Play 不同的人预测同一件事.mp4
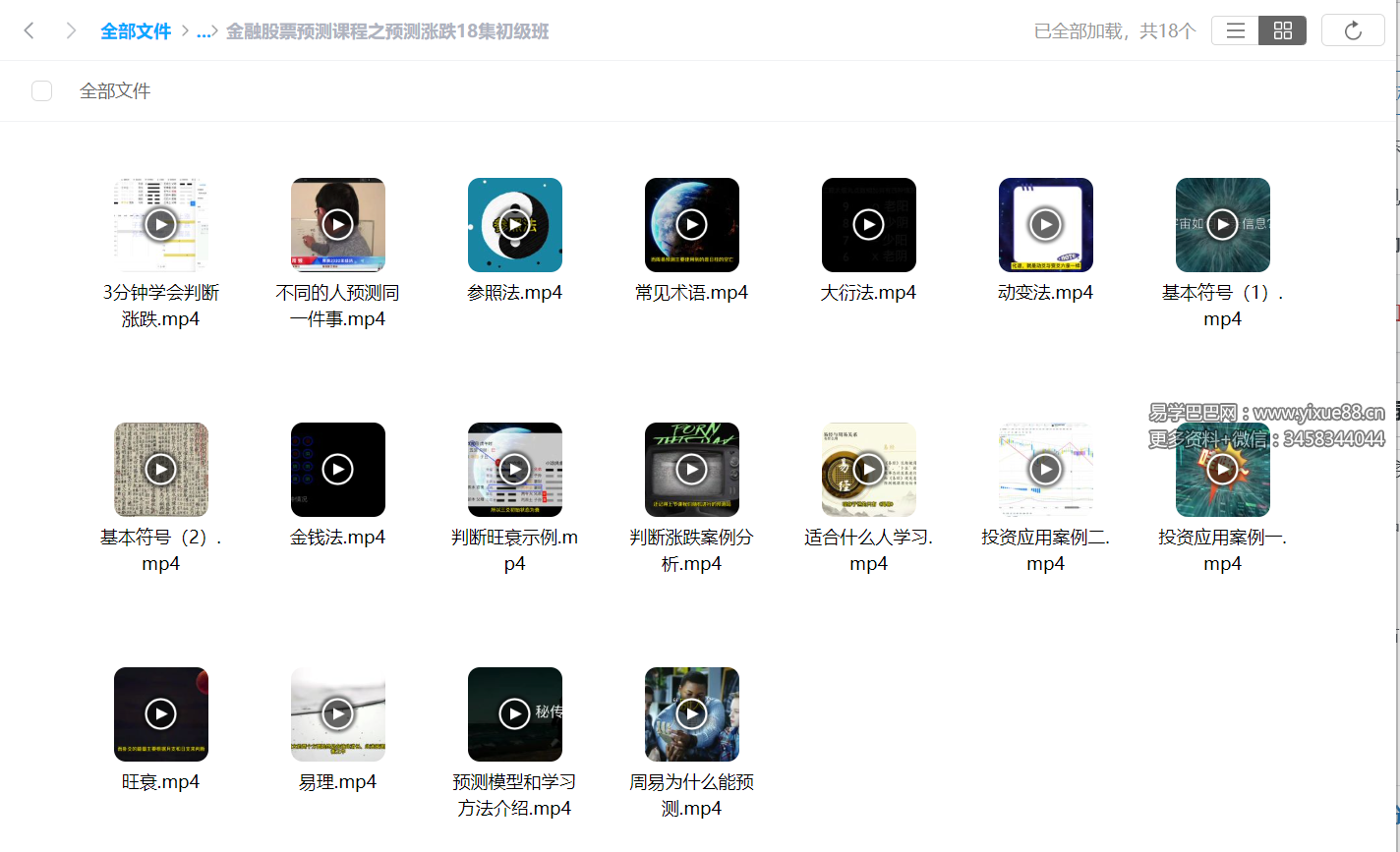Screen dimensions: 1400x852 coord(338,225)
